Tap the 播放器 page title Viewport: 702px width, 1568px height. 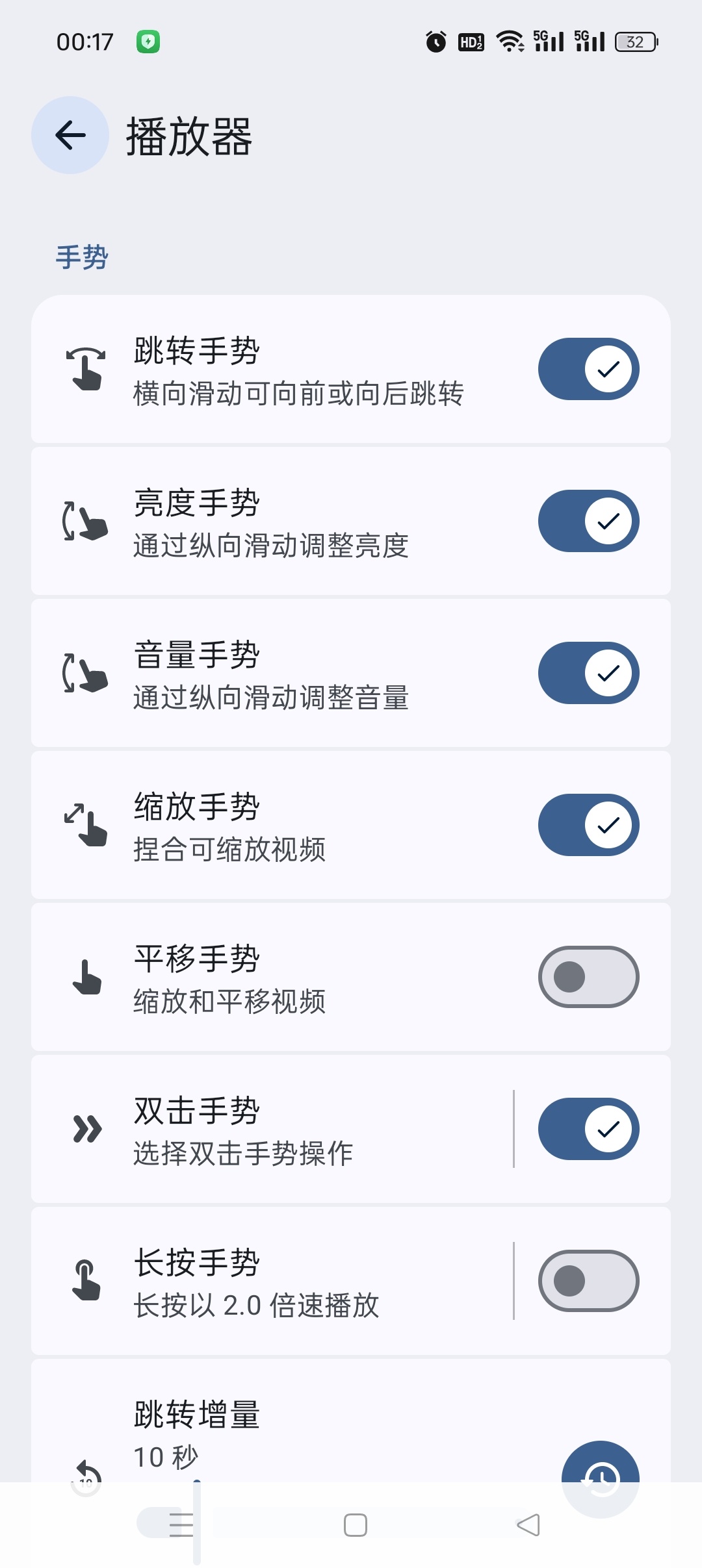click(x=189, y=138)
